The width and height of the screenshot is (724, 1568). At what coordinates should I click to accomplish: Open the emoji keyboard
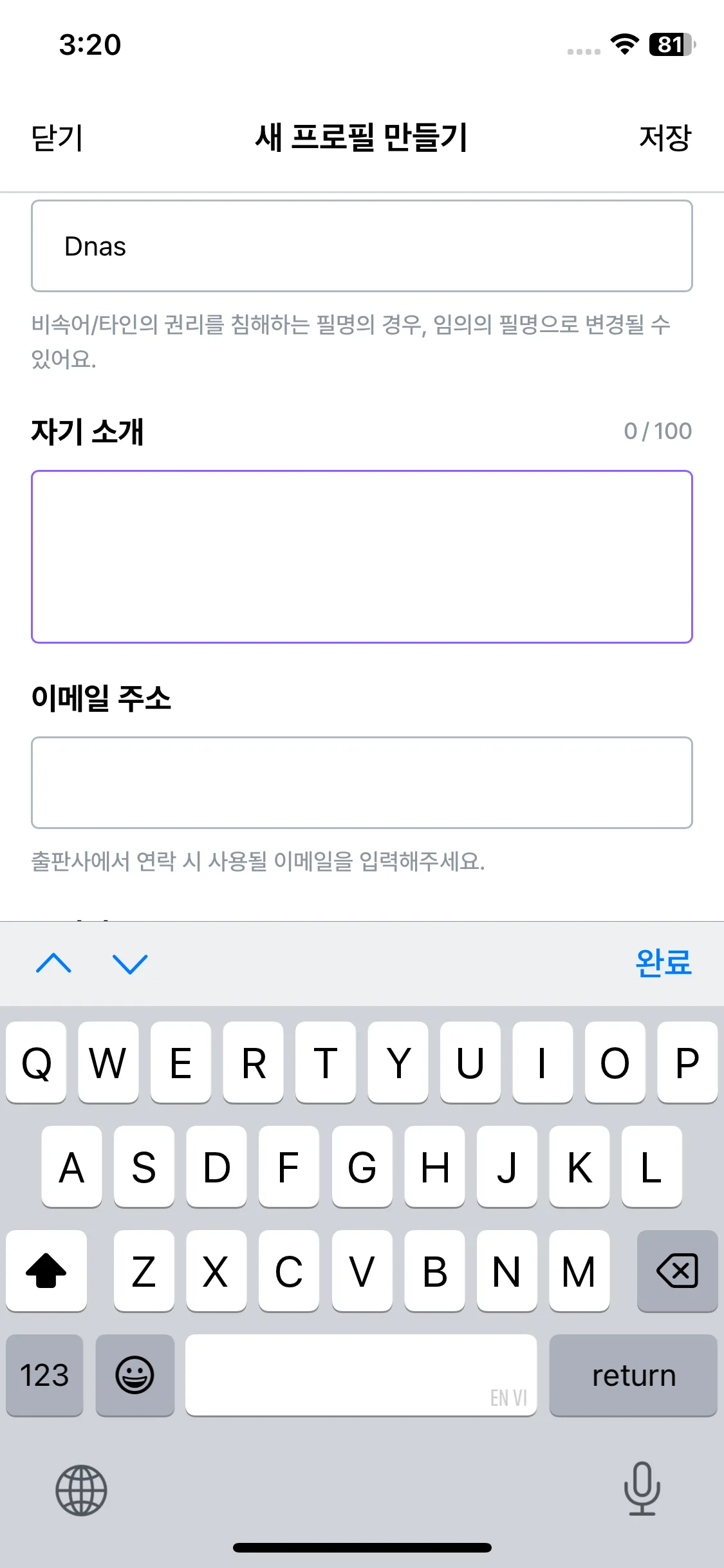tap(135, 1376)
